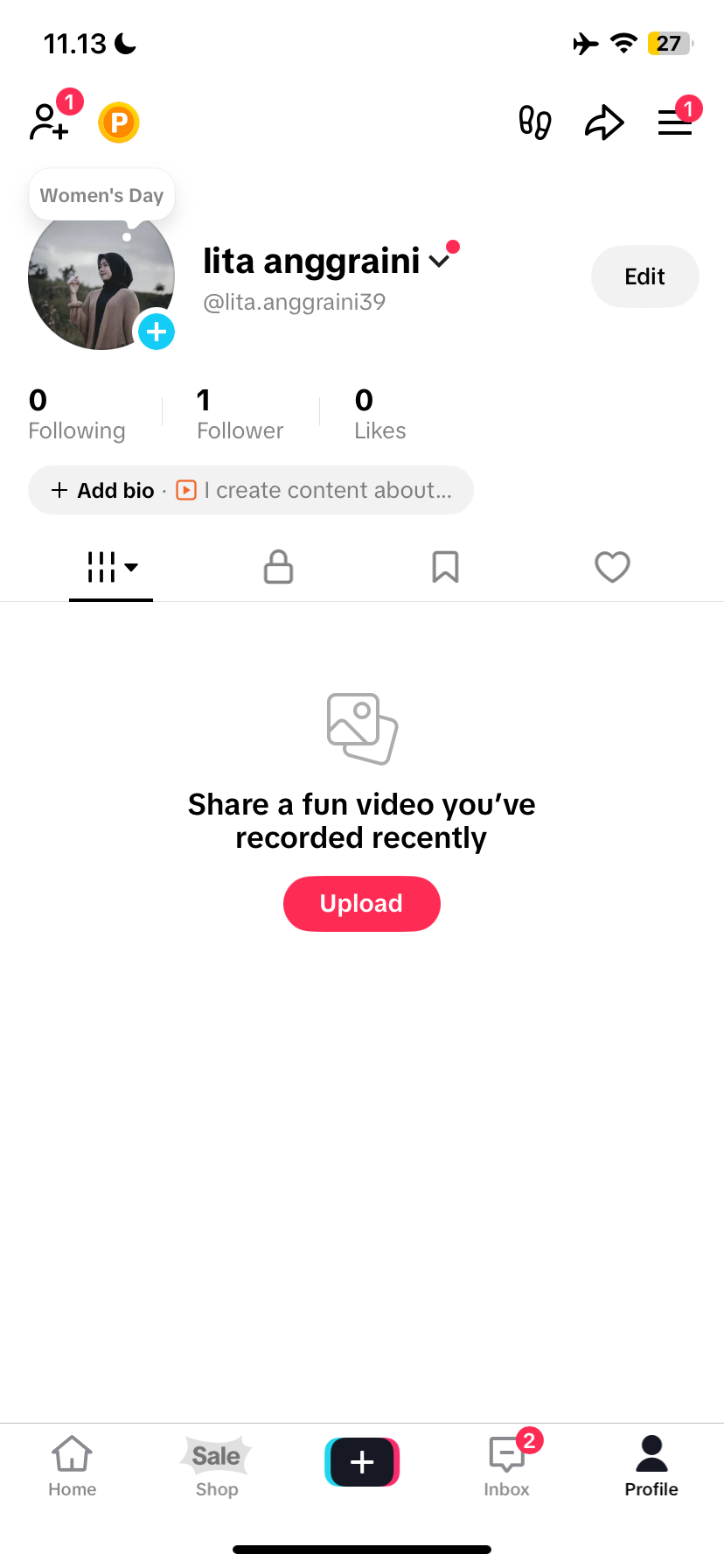This screenshot has width=724, height=1568.
Task: Switch to the saved bookmarks tab
Action: 445,567
